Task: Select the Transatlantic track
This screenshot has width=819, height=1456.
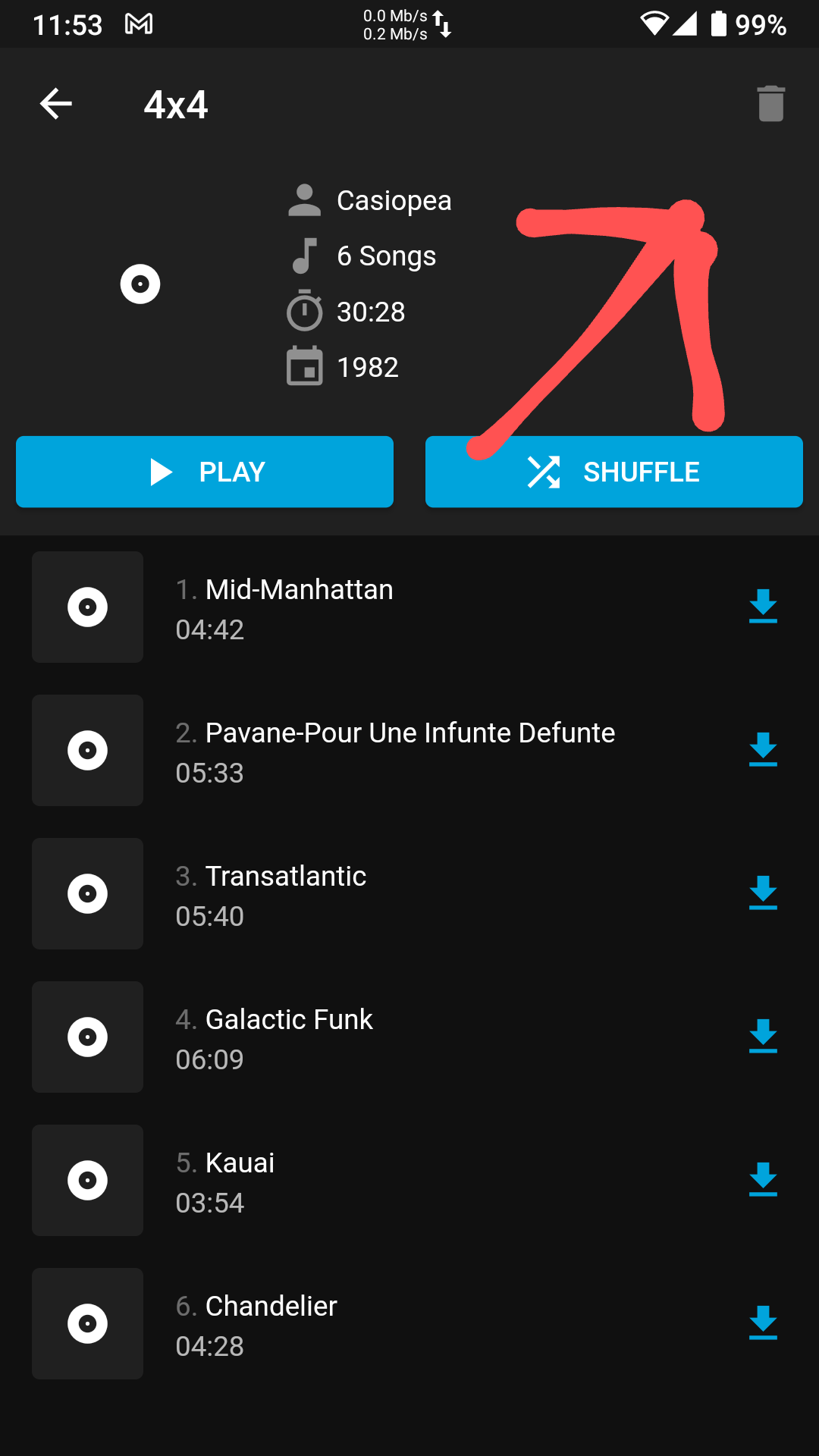Action: (x=409, y=894)
